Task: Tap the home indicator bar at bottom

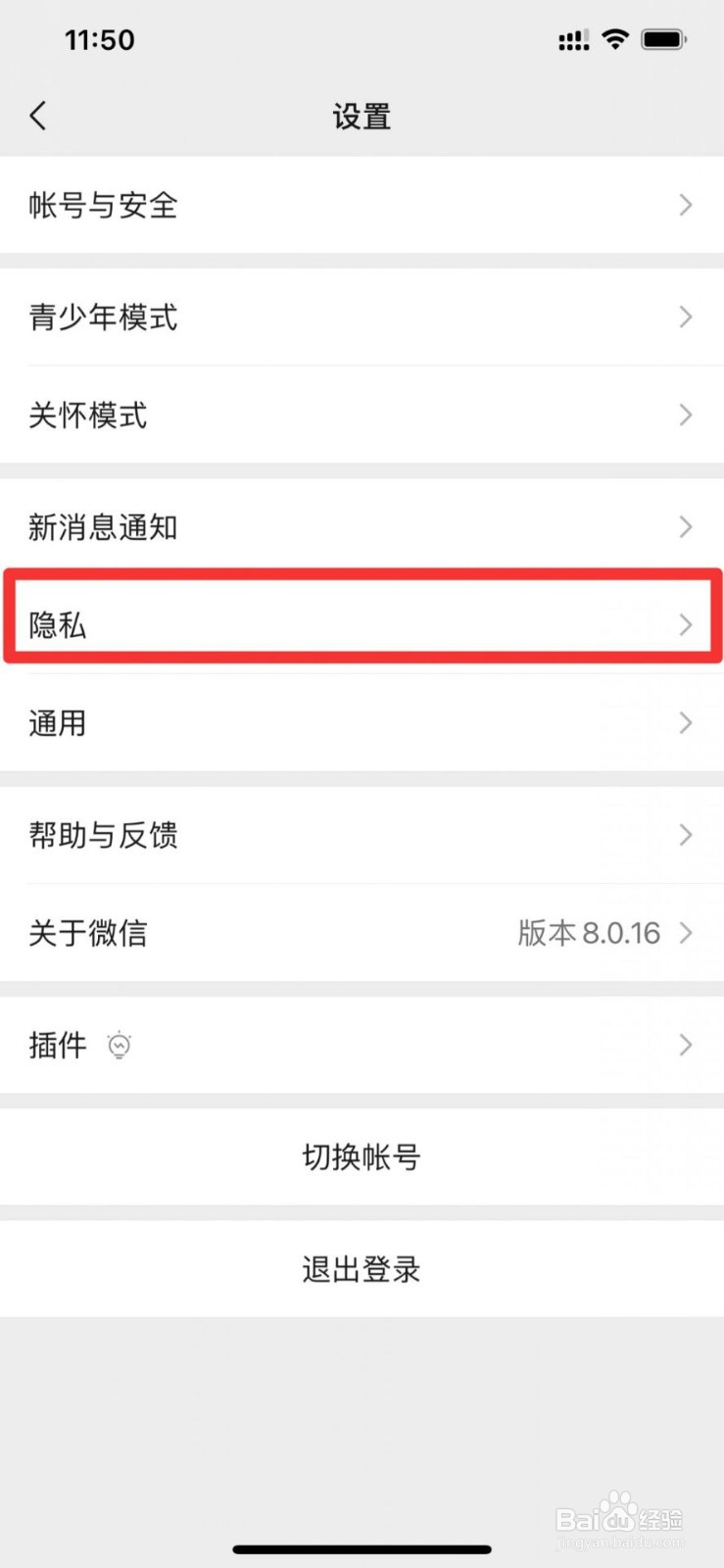Action: click(362, 1549)
